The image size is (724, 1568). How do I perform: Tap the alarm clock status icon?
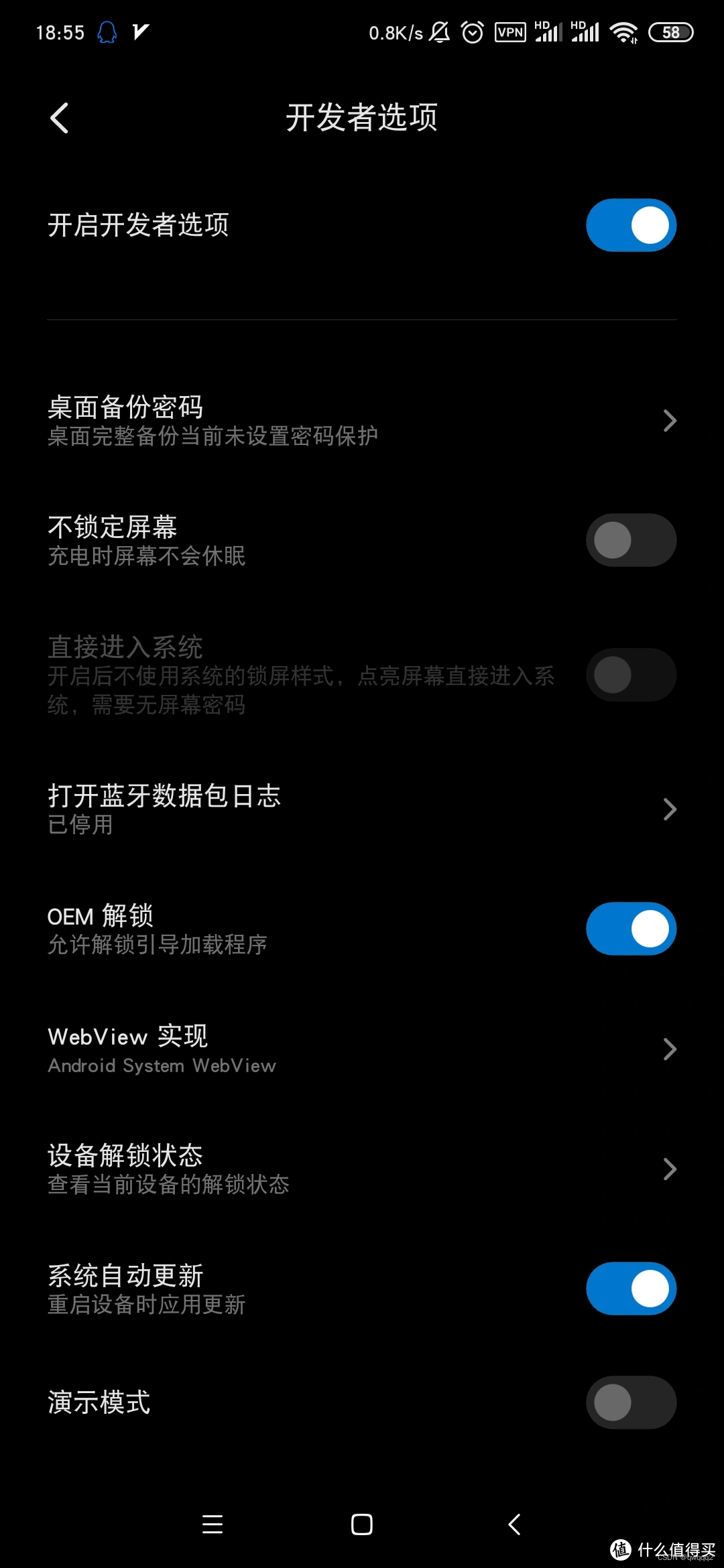click(x=472, y=31)
